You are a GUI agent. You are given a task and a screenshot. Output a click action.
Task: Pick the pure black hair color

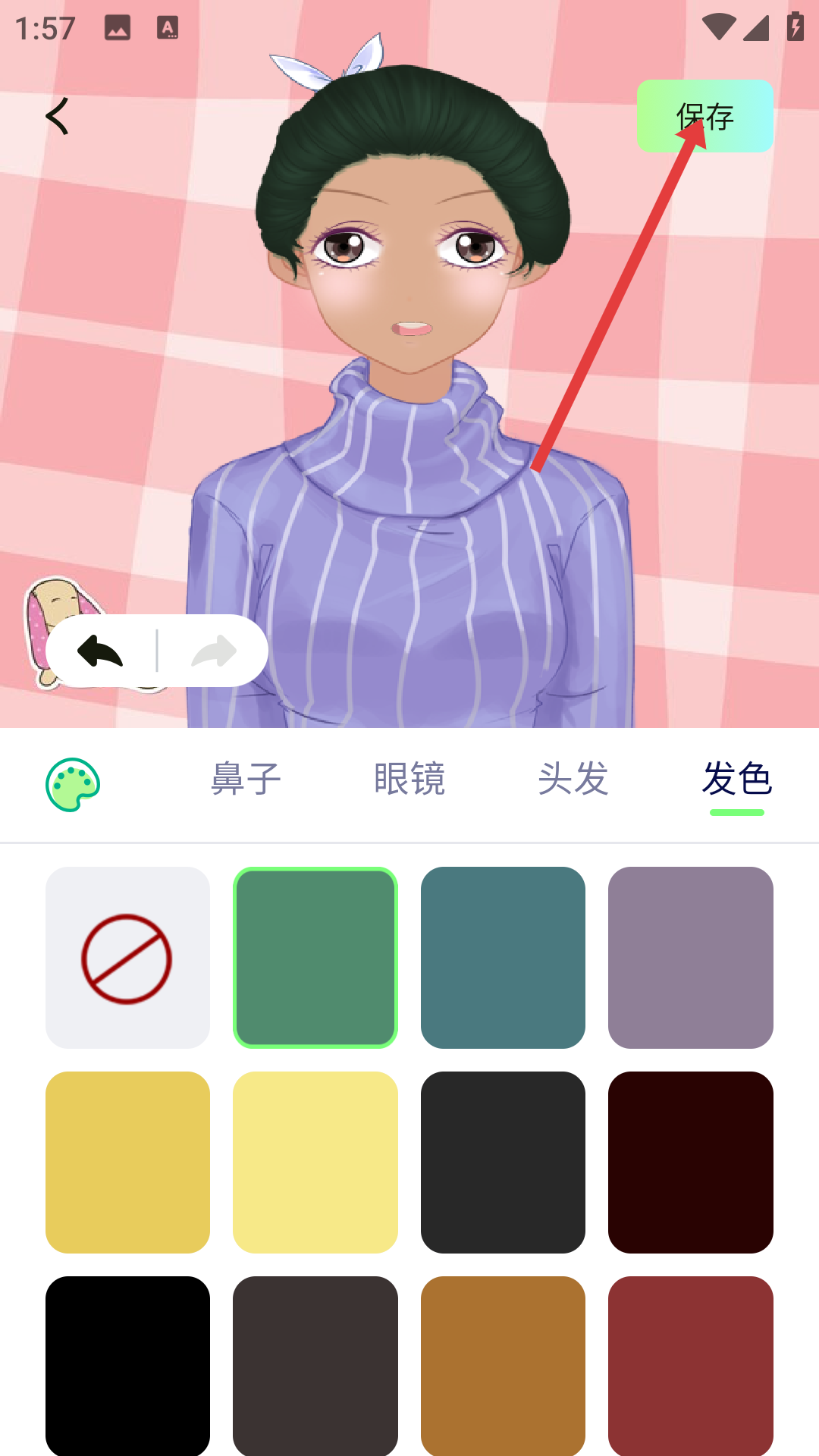[127, 1365]
